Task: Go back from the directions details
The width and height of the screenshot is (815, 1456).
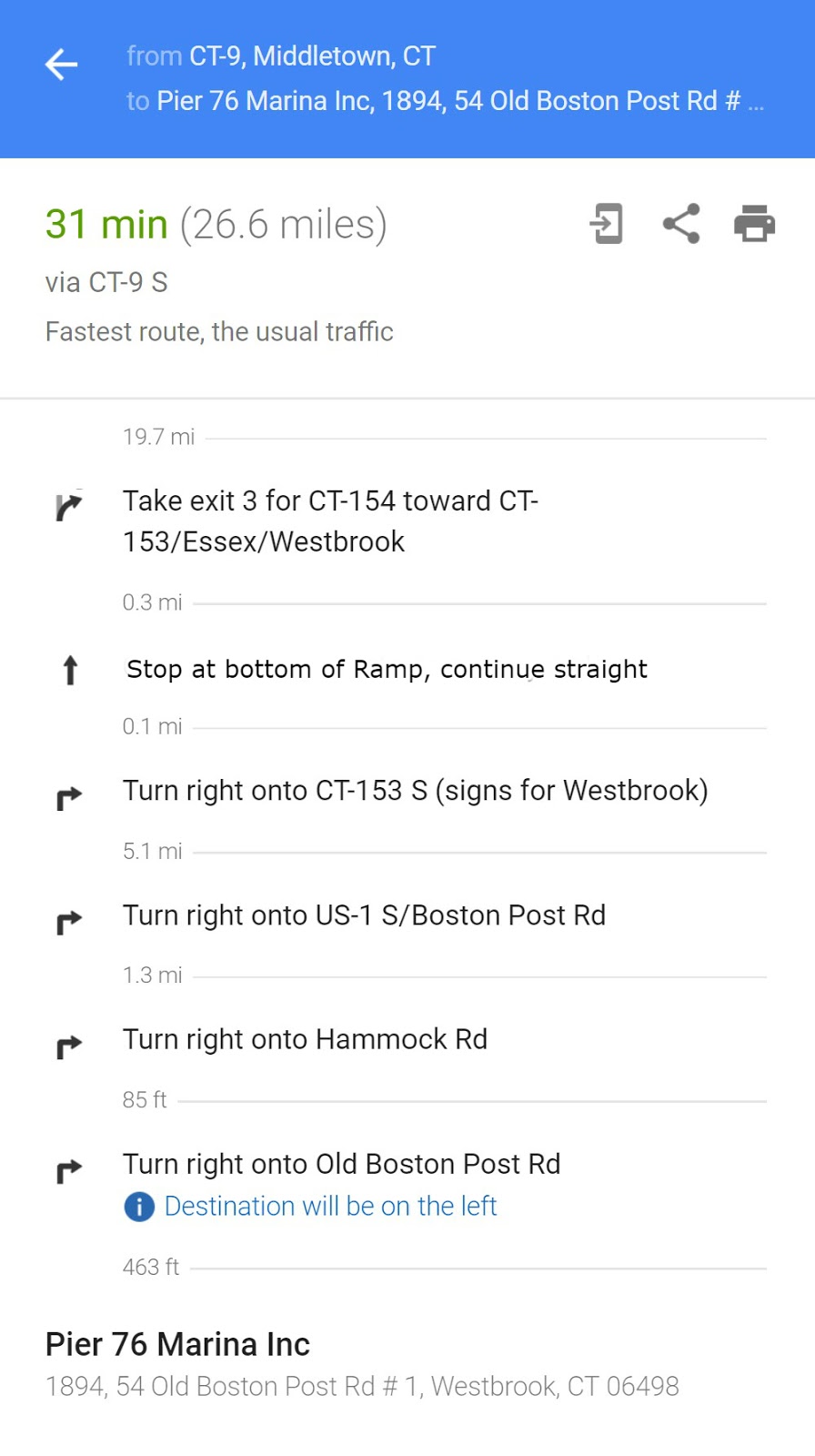Action: (61, 65)
